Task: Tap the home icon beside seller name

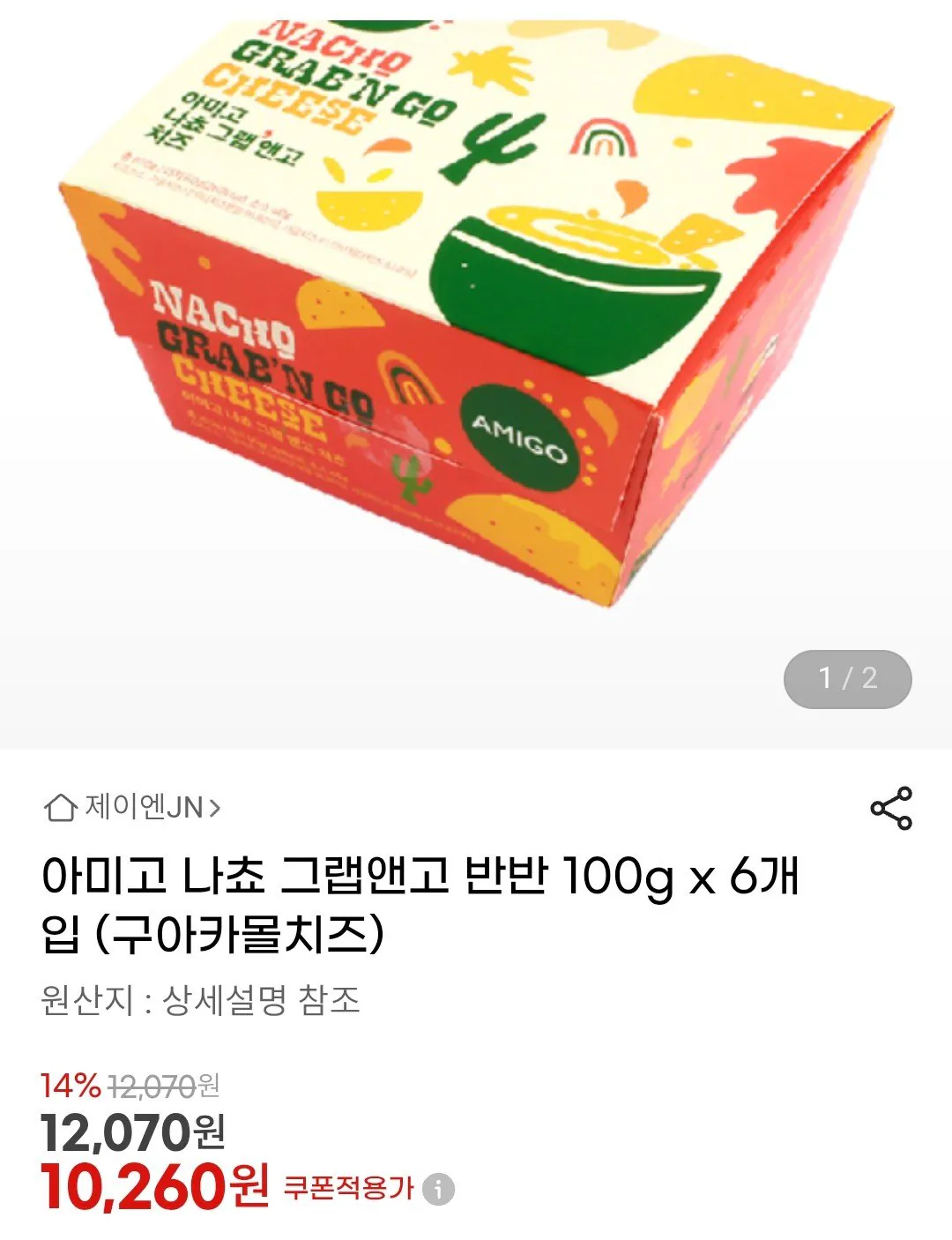Action: (61, 808)
